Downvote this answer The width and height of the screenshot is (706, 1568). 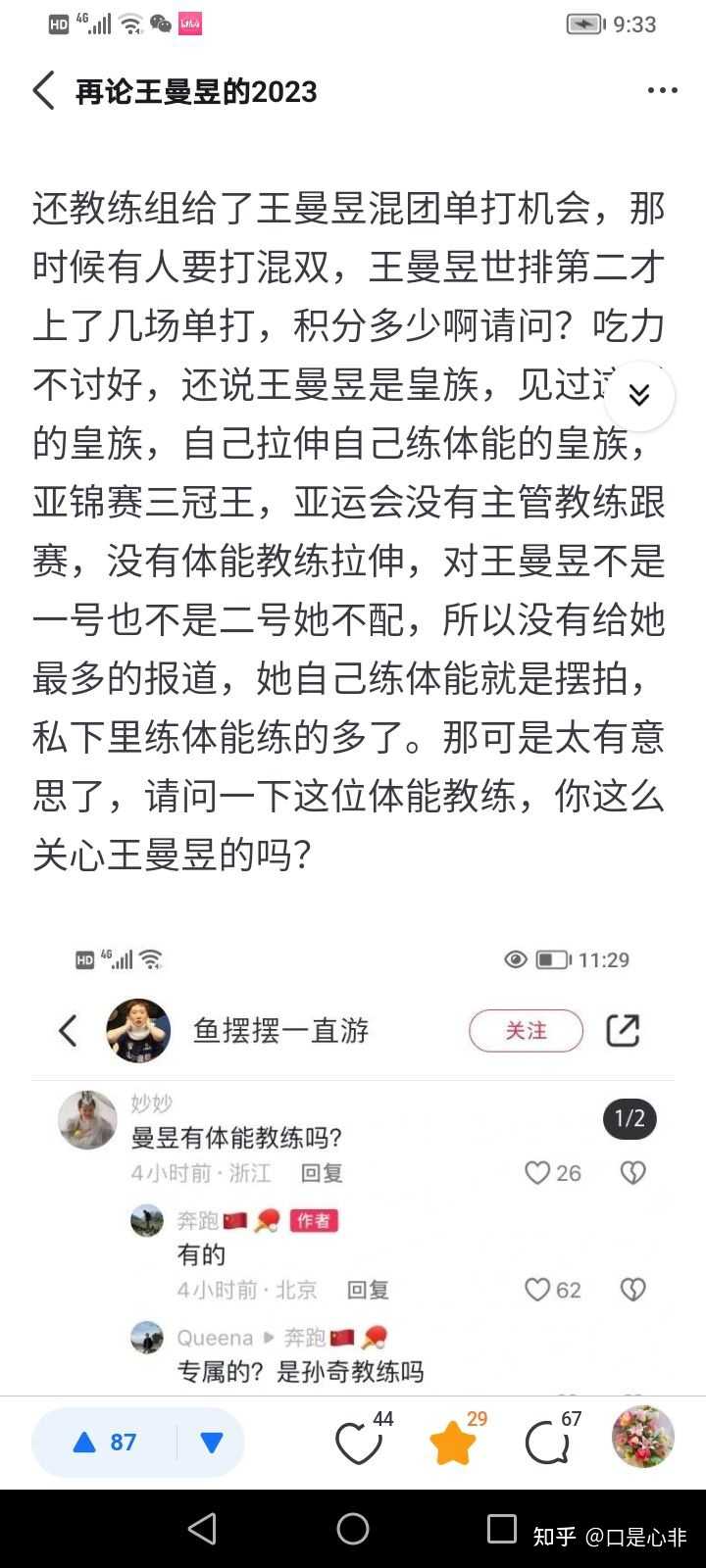212,1442
